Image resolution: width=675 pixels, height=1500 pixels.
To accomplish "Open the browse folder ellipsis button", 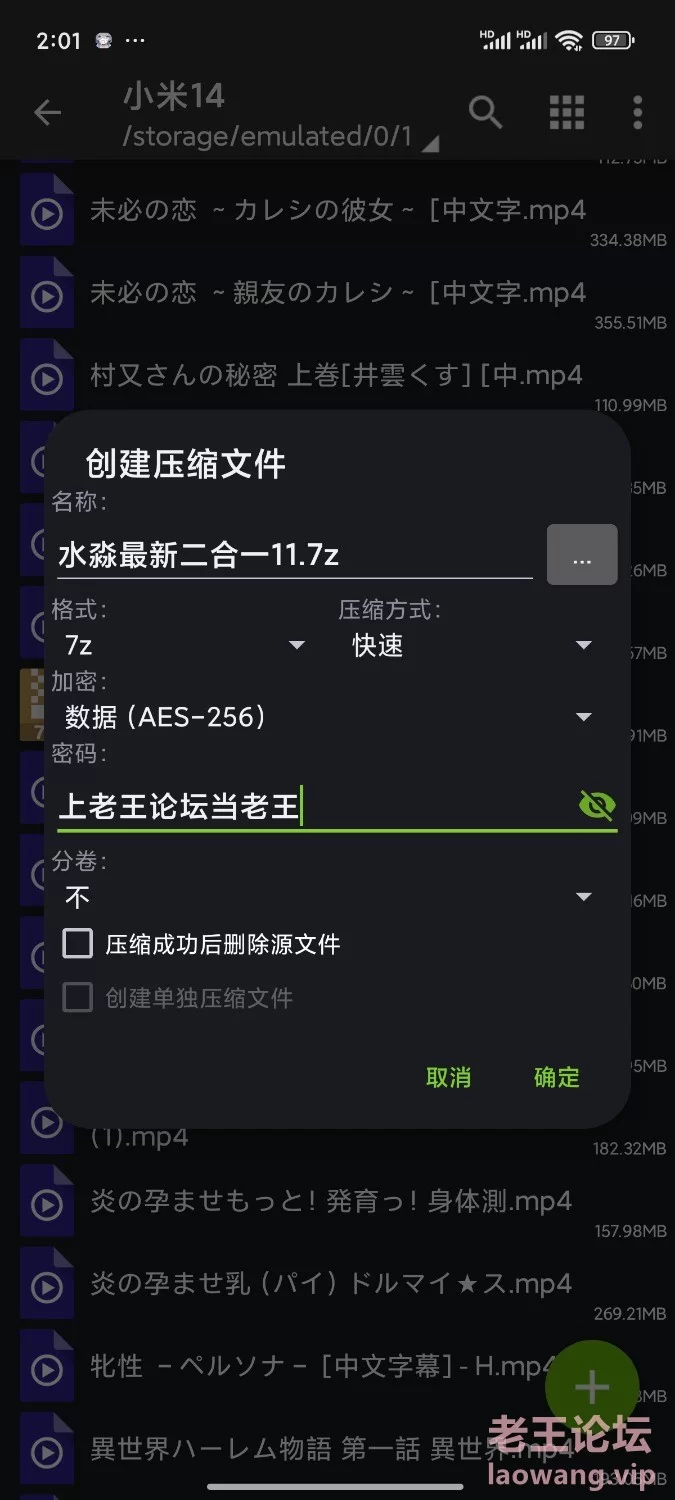I will click(x=582, y=555).
